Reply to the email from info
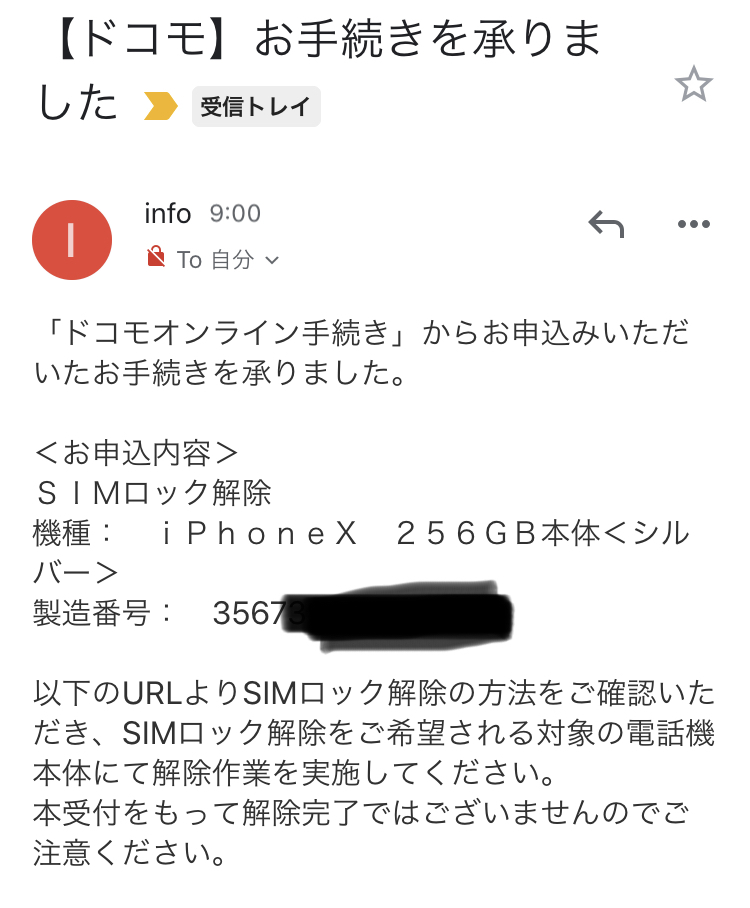750x908 pixels. 606,224
